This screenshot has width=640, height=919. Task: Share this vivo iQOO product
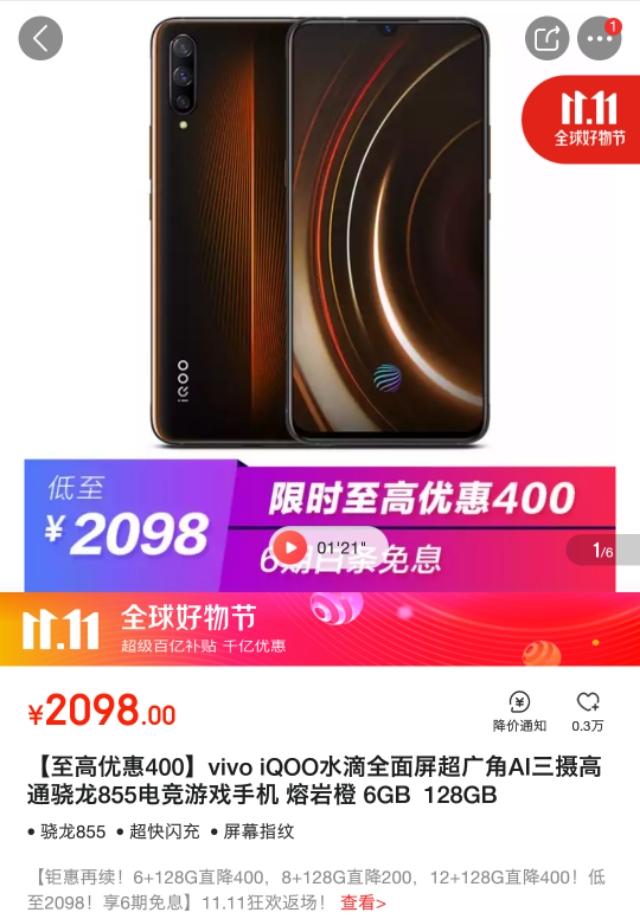[x=546, y=39]
